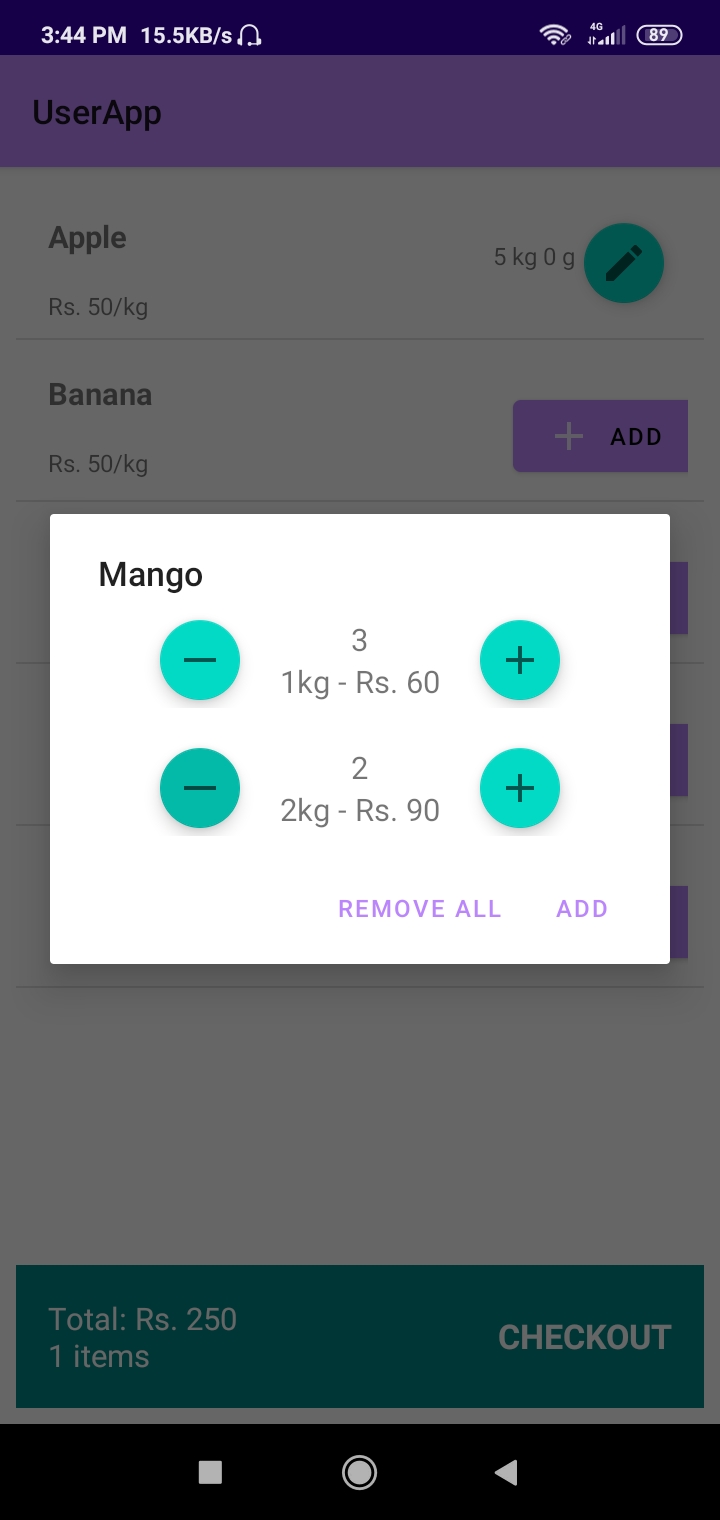Tap the UserApp title in the app bar
Viewport: 720px width, 1520px height.
click(97, 112)
